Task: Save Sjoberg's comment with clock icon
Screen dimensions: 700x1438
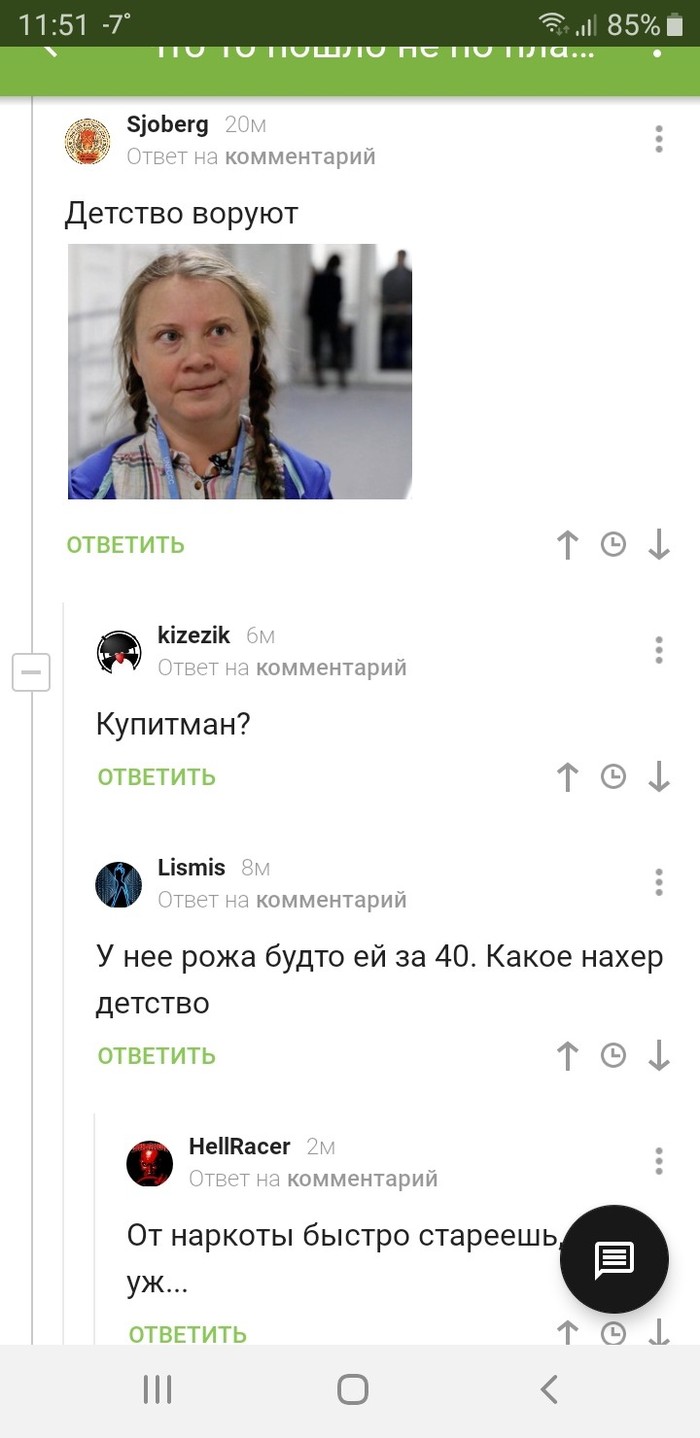Action: 613,545
